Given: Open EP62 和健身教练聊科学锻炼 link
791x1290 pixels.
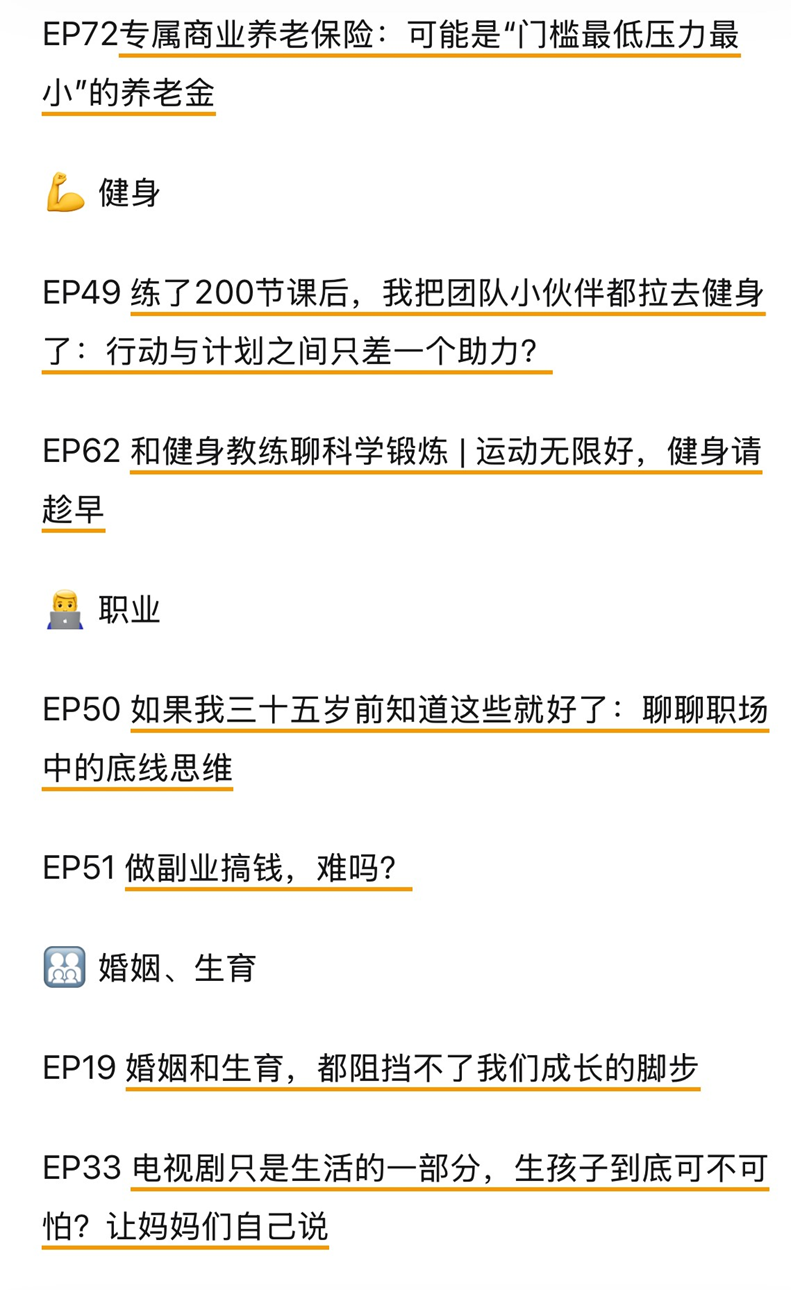Looking at the screenshot, I should (x=445, y=453).
